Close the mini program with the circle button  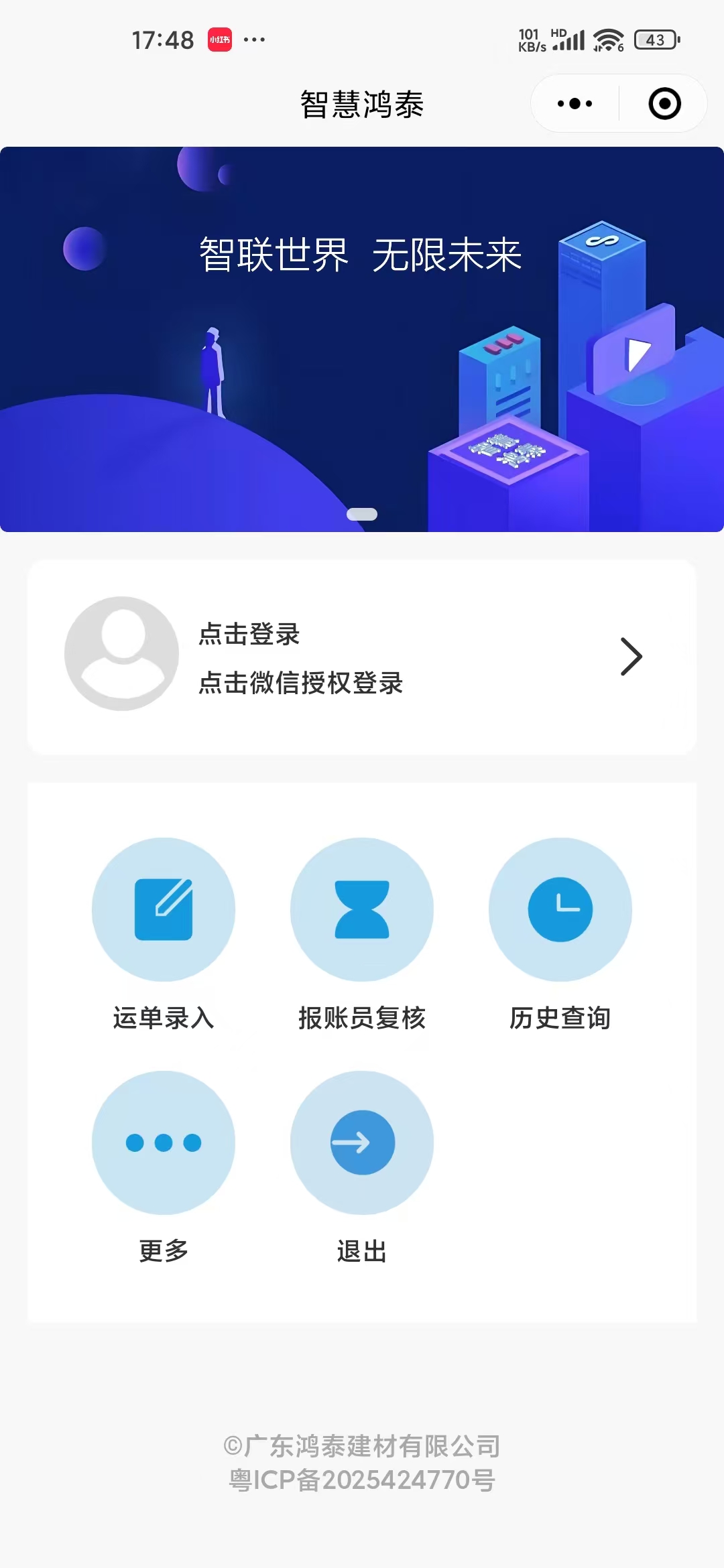pos(664,104)
